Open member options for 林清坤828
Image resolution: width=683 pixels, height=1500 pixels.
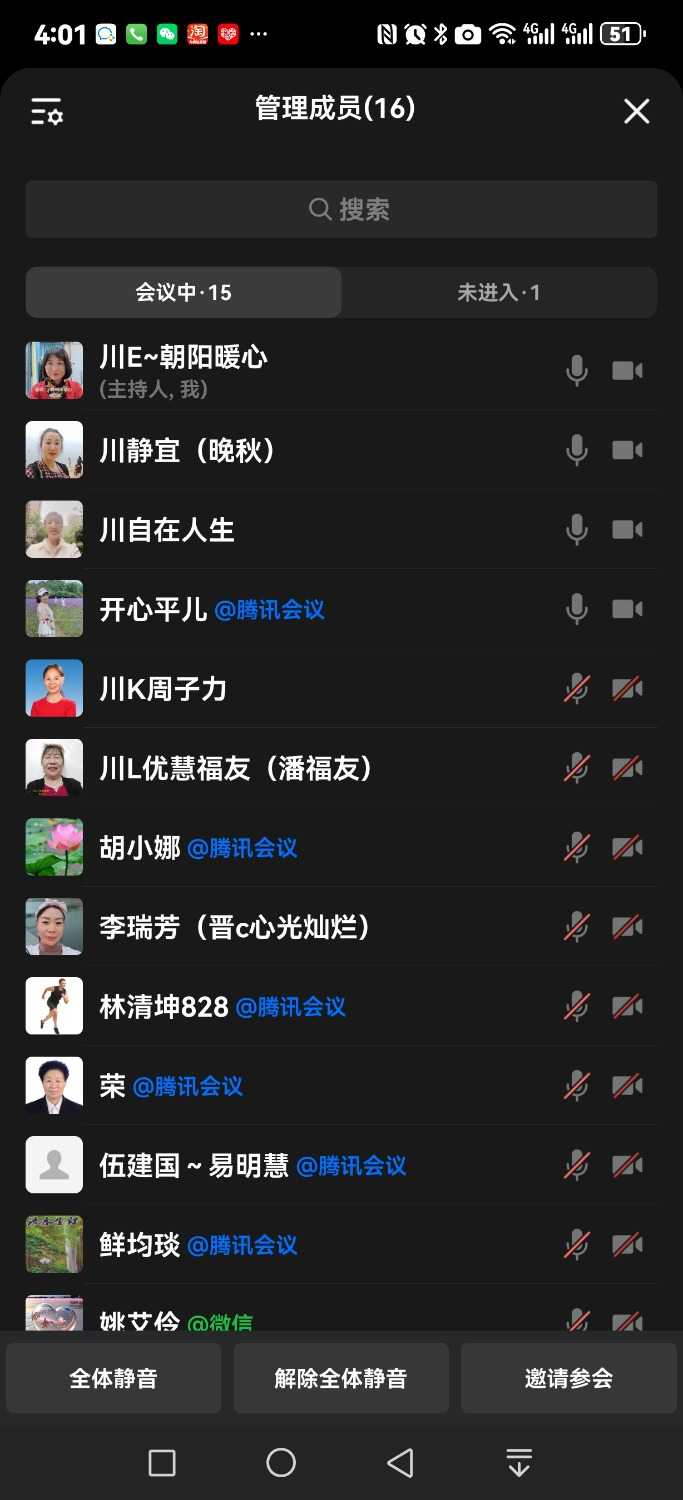coord(165,1007)
